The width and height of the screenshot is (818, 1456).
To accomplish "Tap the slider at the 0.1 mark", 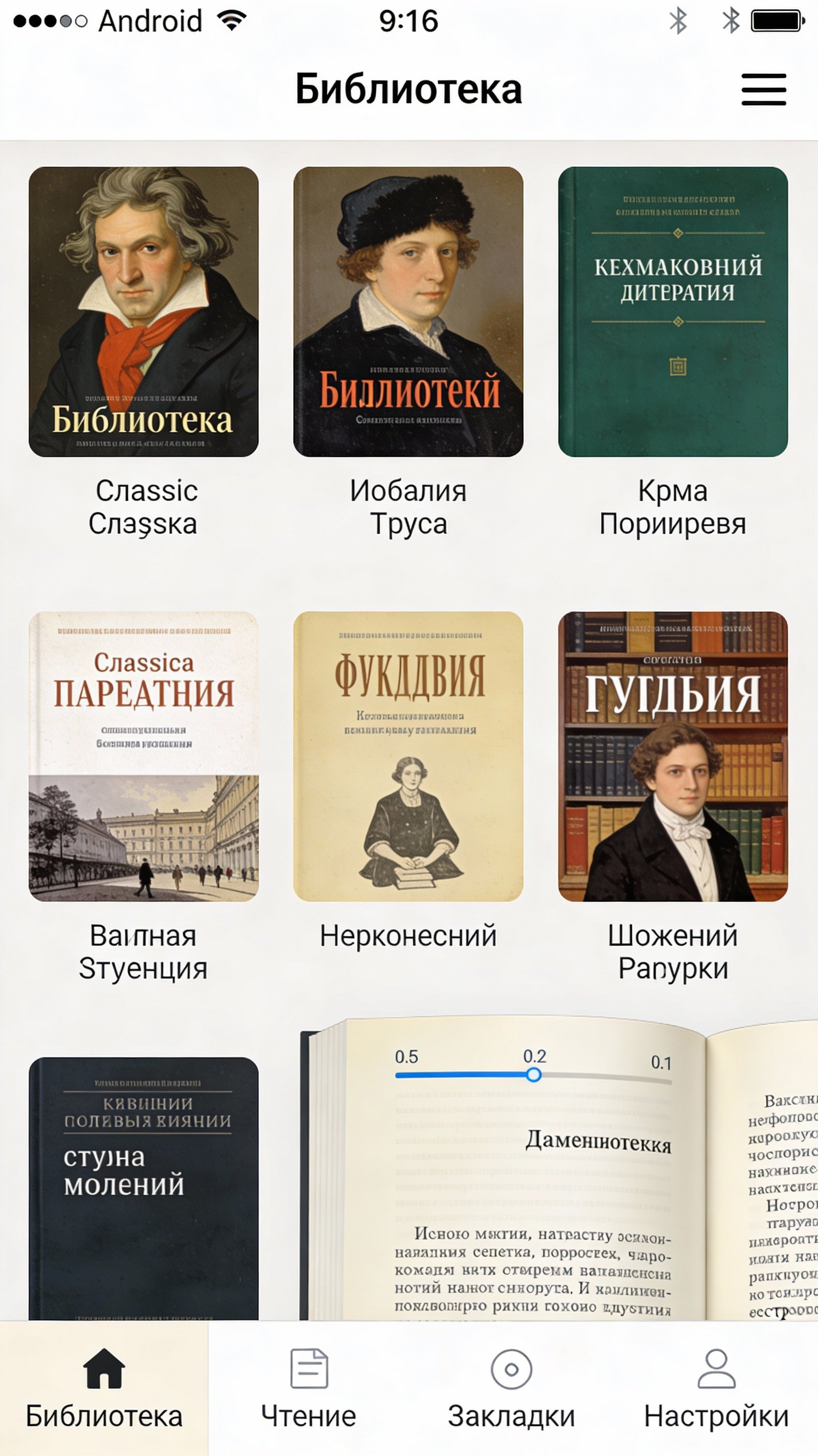I will (x=667, y=1081).
